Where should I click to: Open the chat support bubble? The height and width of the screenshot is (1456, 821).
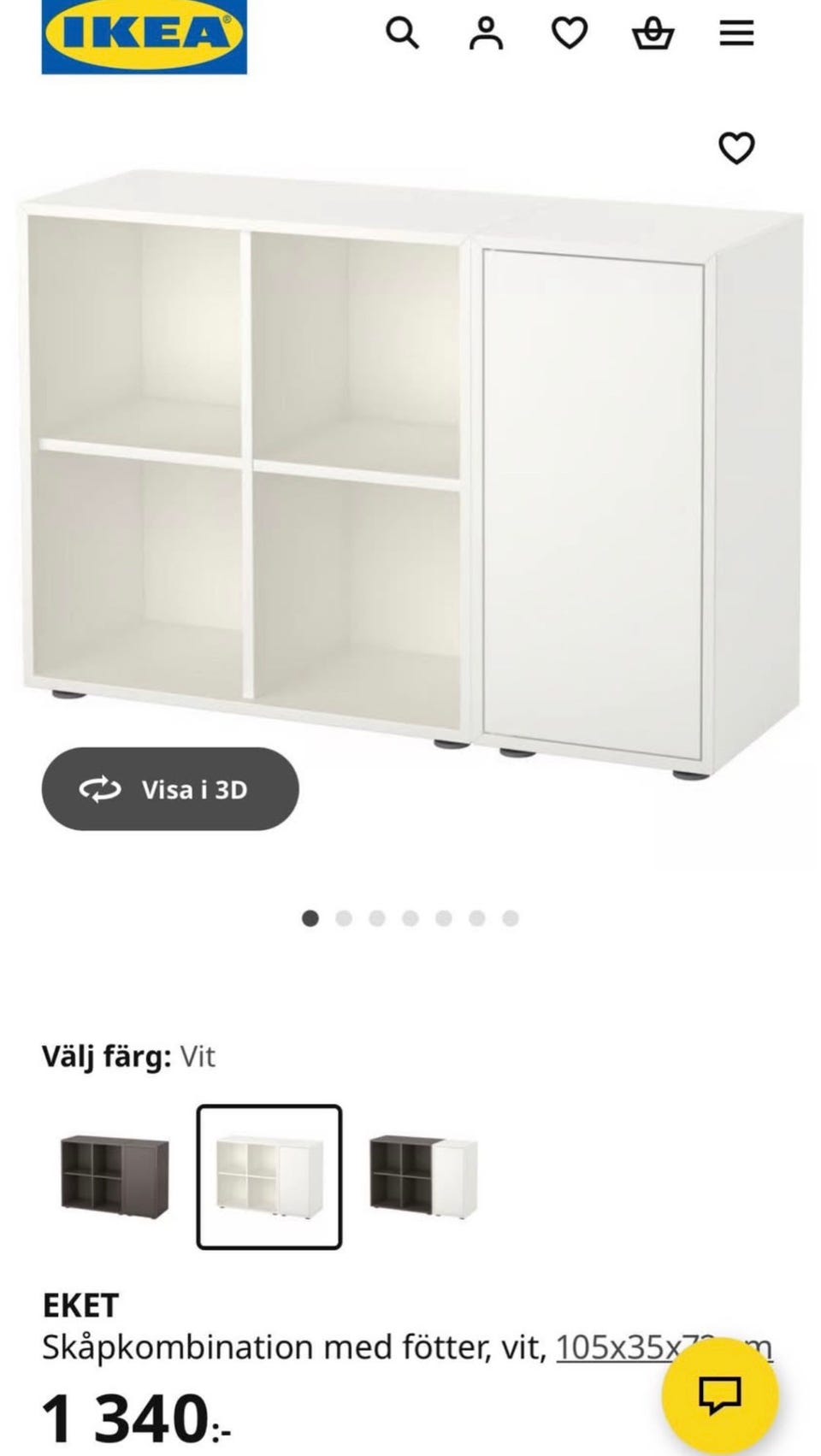click(723, 1394)
